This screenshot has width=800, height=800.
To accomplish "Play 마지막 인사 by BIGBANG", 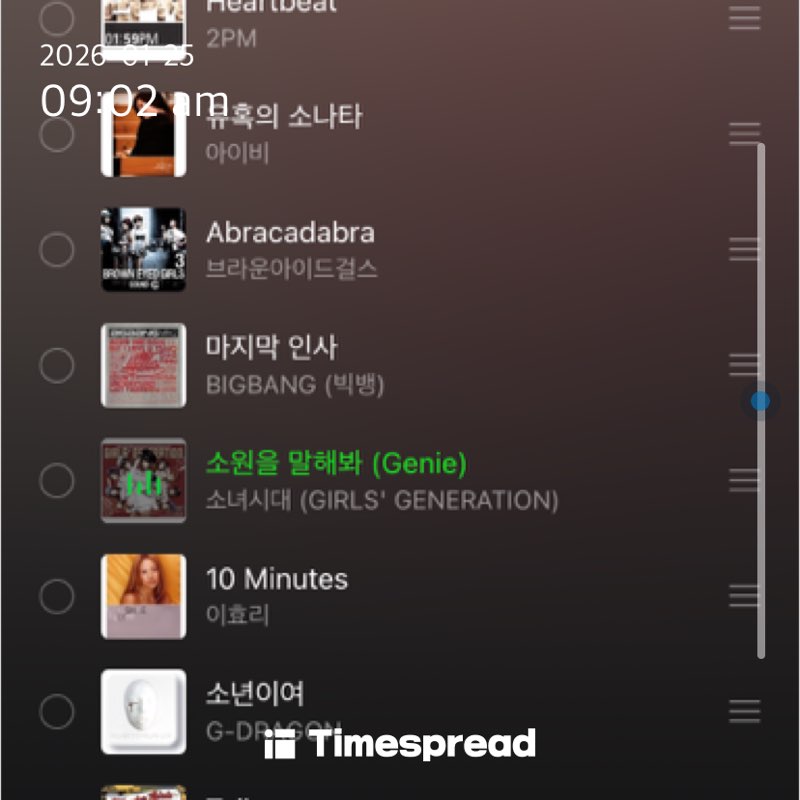I will pos(271,348).
